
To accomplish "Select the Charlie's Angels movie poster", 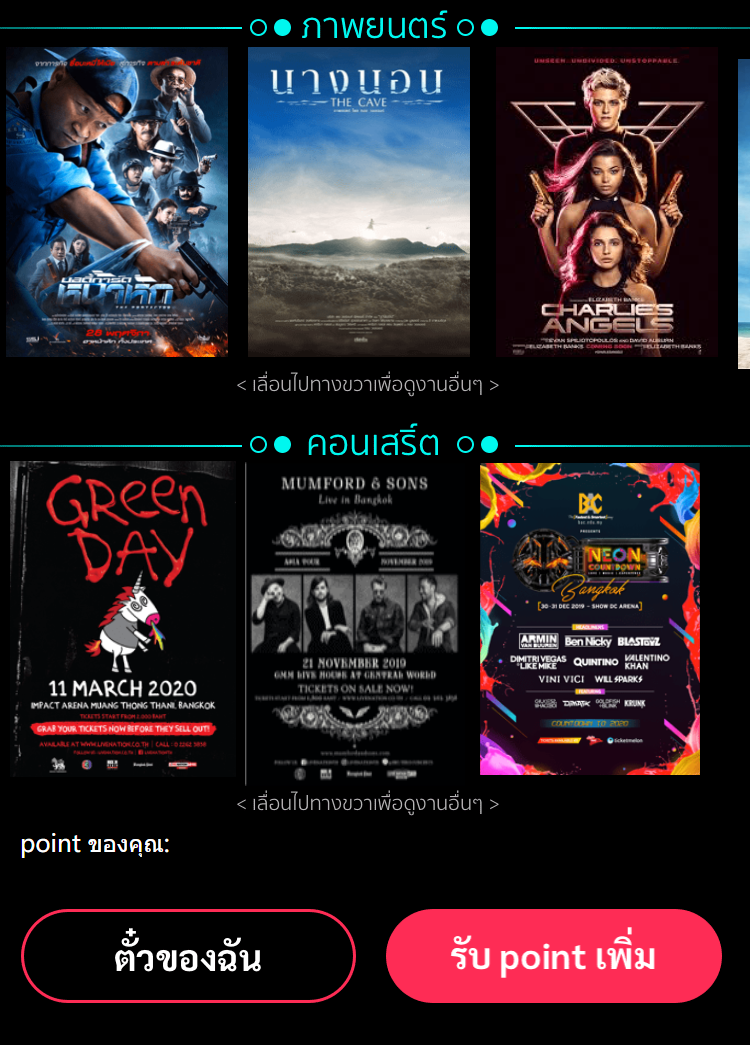I will point(607,202).
